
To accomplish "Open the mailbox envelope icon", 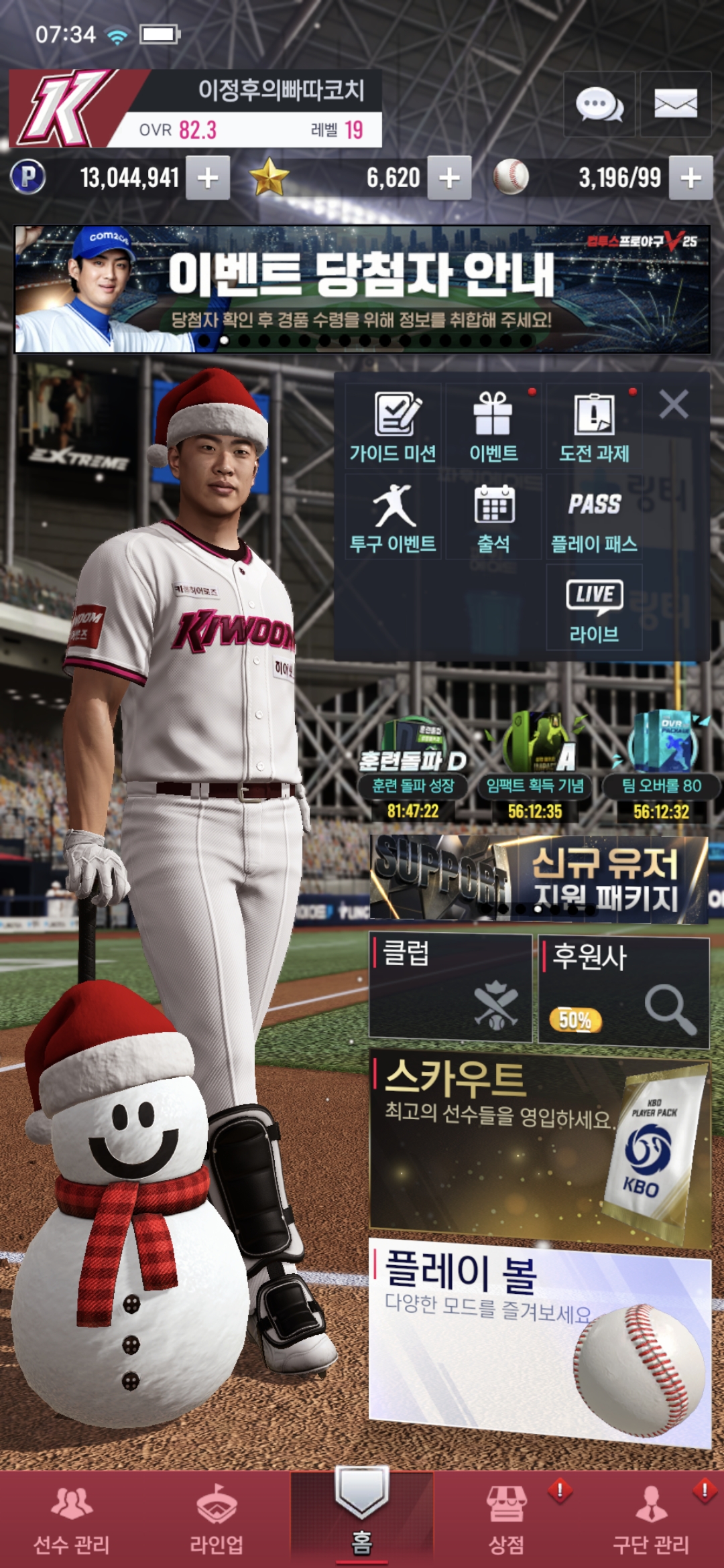I will coord(675,105).
